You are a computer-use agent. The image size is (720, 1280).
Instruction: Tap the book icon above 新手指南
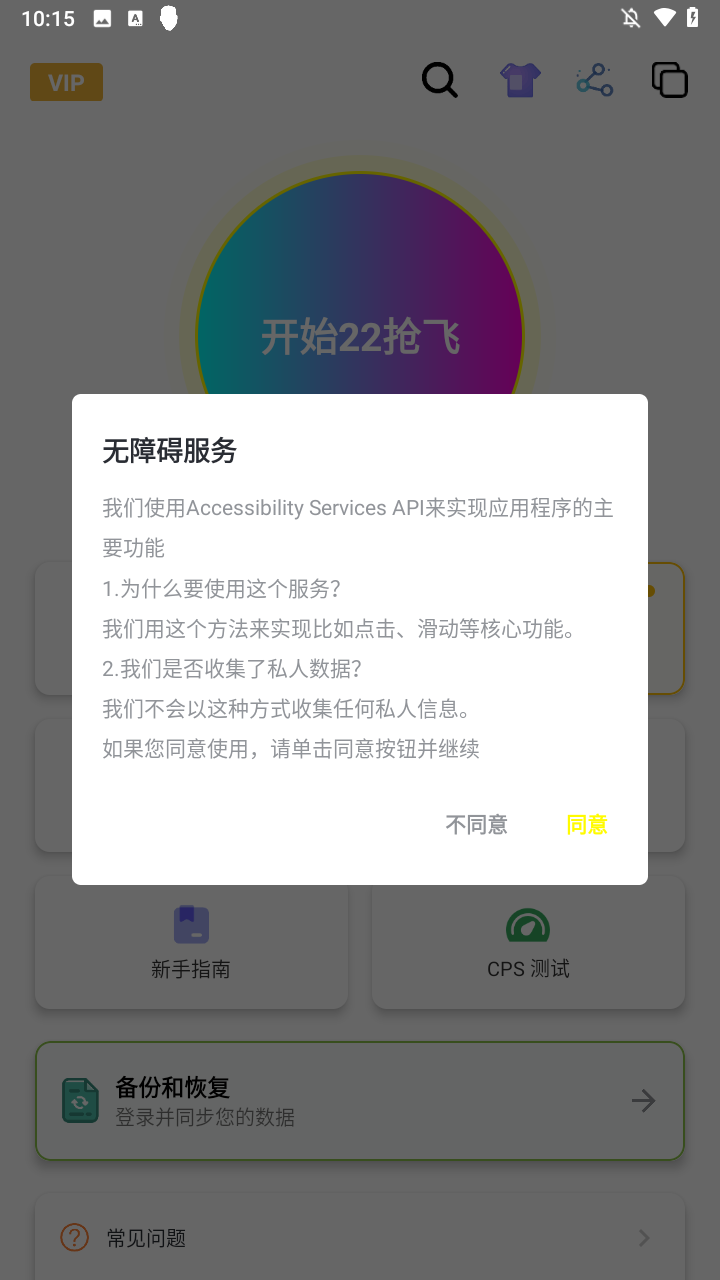coord(191,924)
